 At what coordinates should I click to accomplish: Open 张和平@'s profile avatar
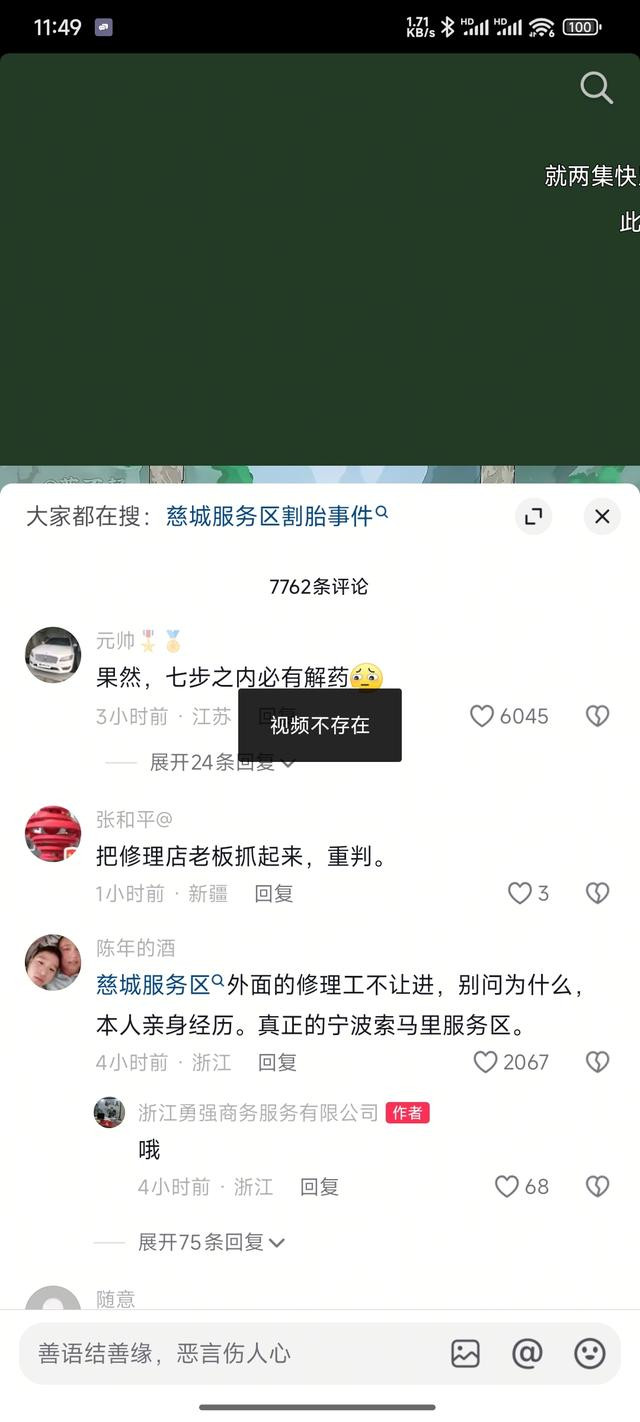point(53,833)
